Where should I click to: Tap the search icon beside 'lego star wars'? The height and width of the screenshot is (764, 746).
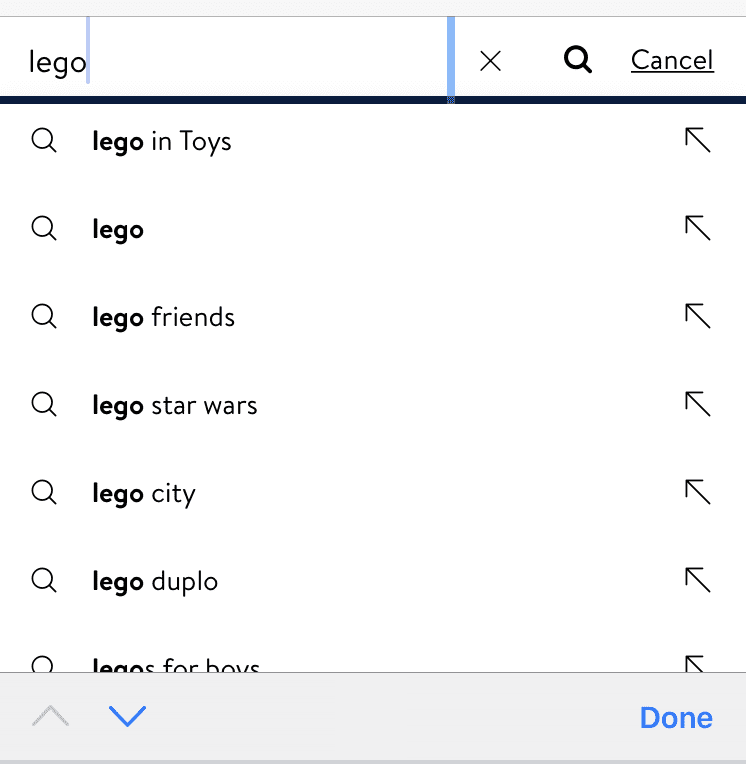[x=44, y=404]
